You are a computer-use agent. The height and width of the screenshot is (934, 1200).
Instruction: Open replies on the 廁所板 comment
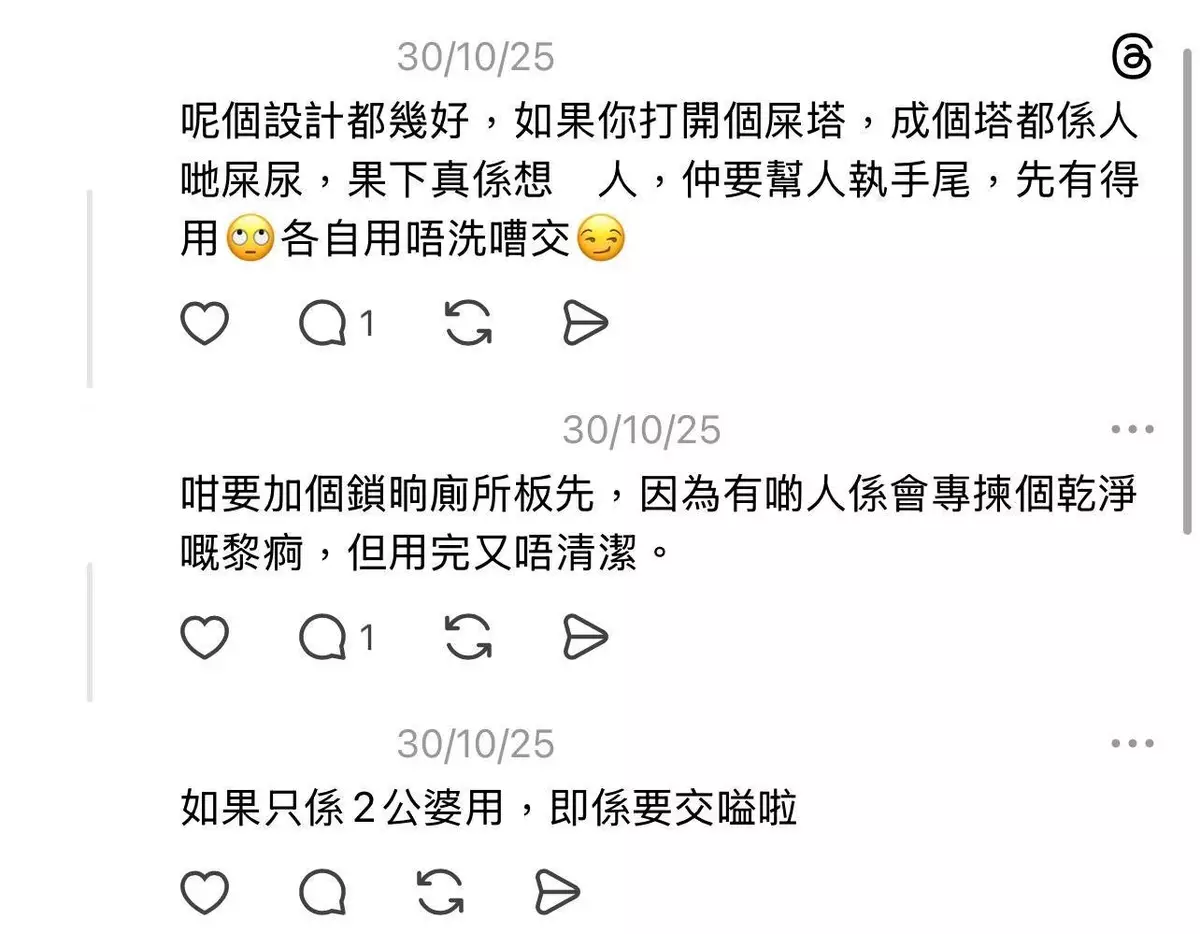(x=323, y=637)
